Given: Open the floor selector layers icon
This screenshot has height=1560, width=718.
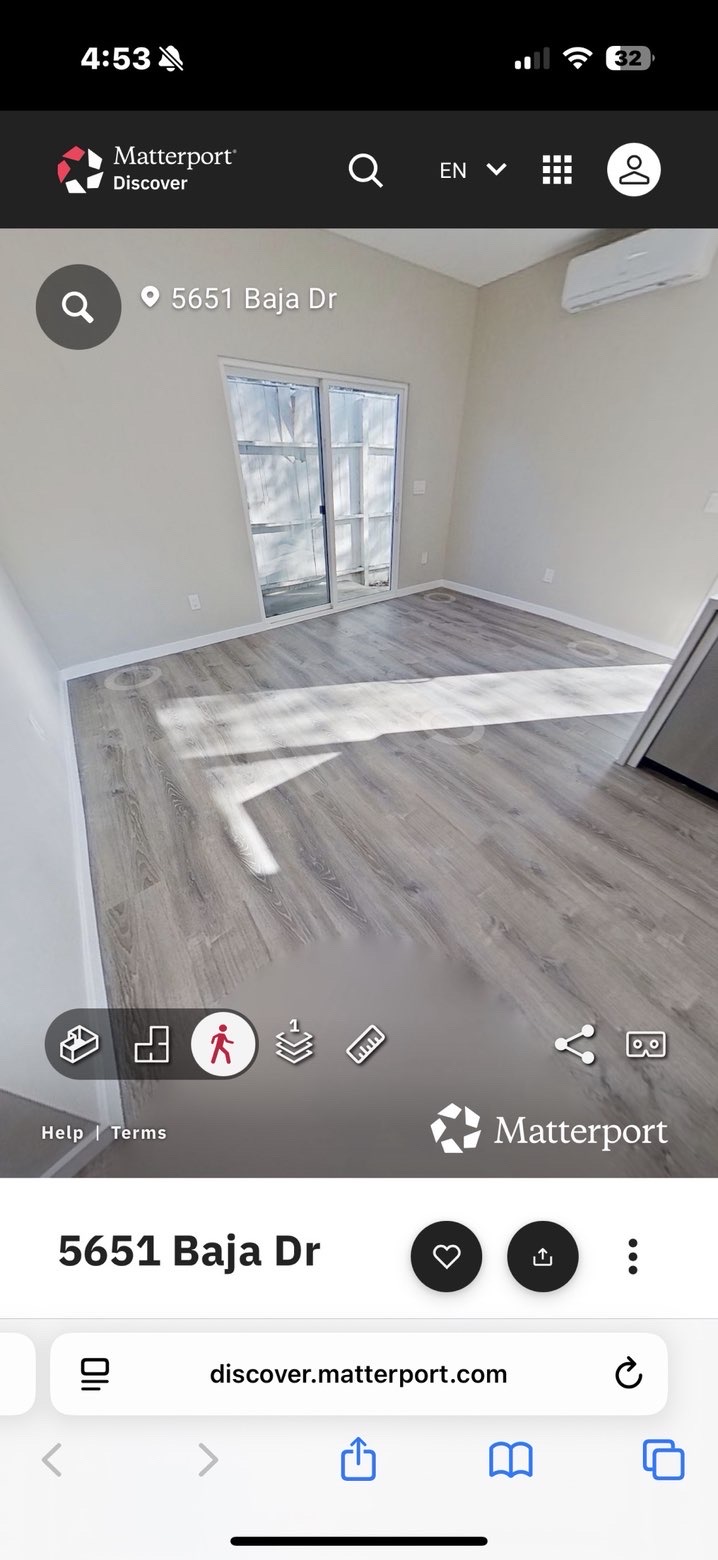Looking at the screenshot, I should tap(294, 1042).
